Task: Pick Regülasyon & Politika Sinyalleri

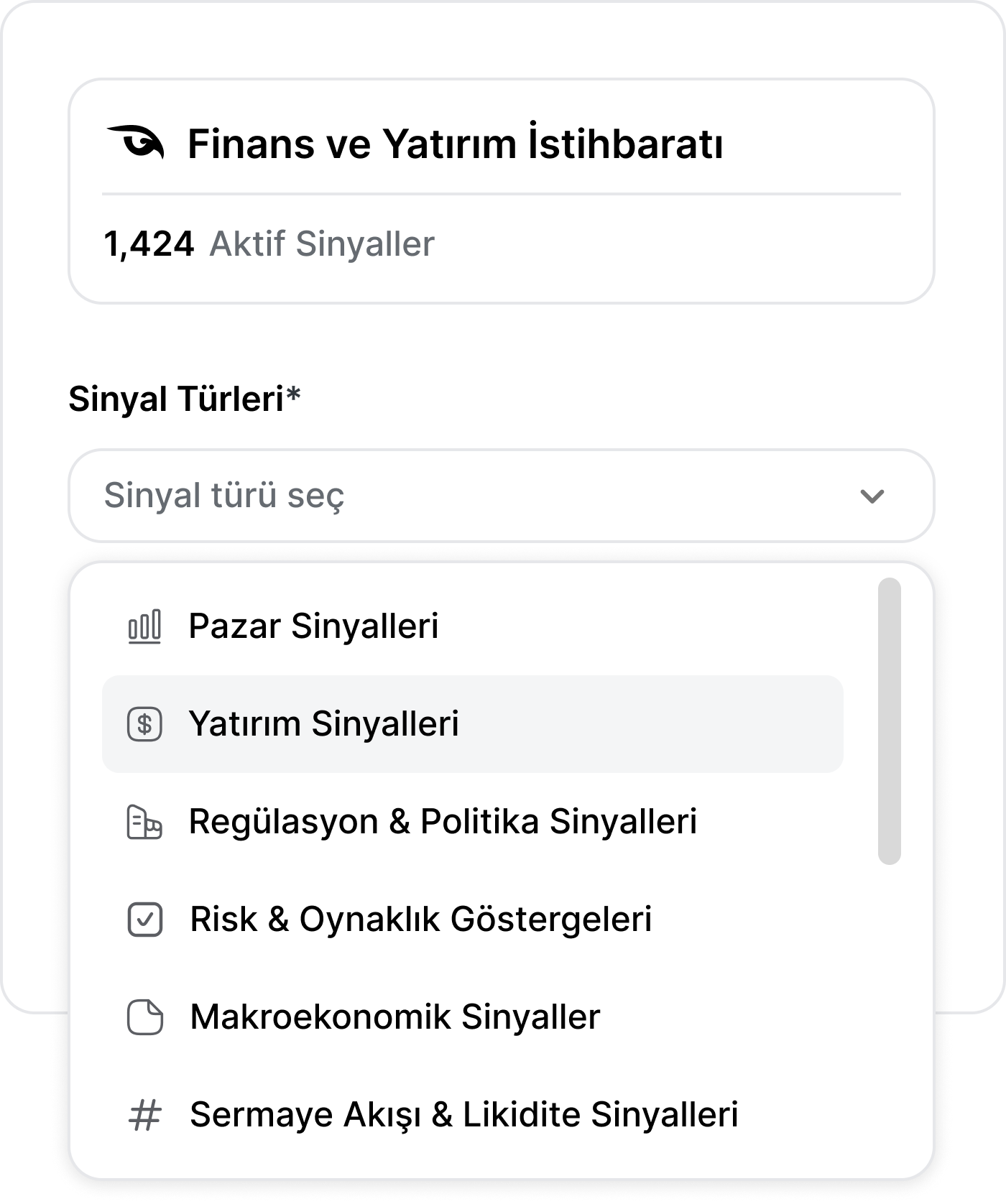Action: (x=442, y=821)
